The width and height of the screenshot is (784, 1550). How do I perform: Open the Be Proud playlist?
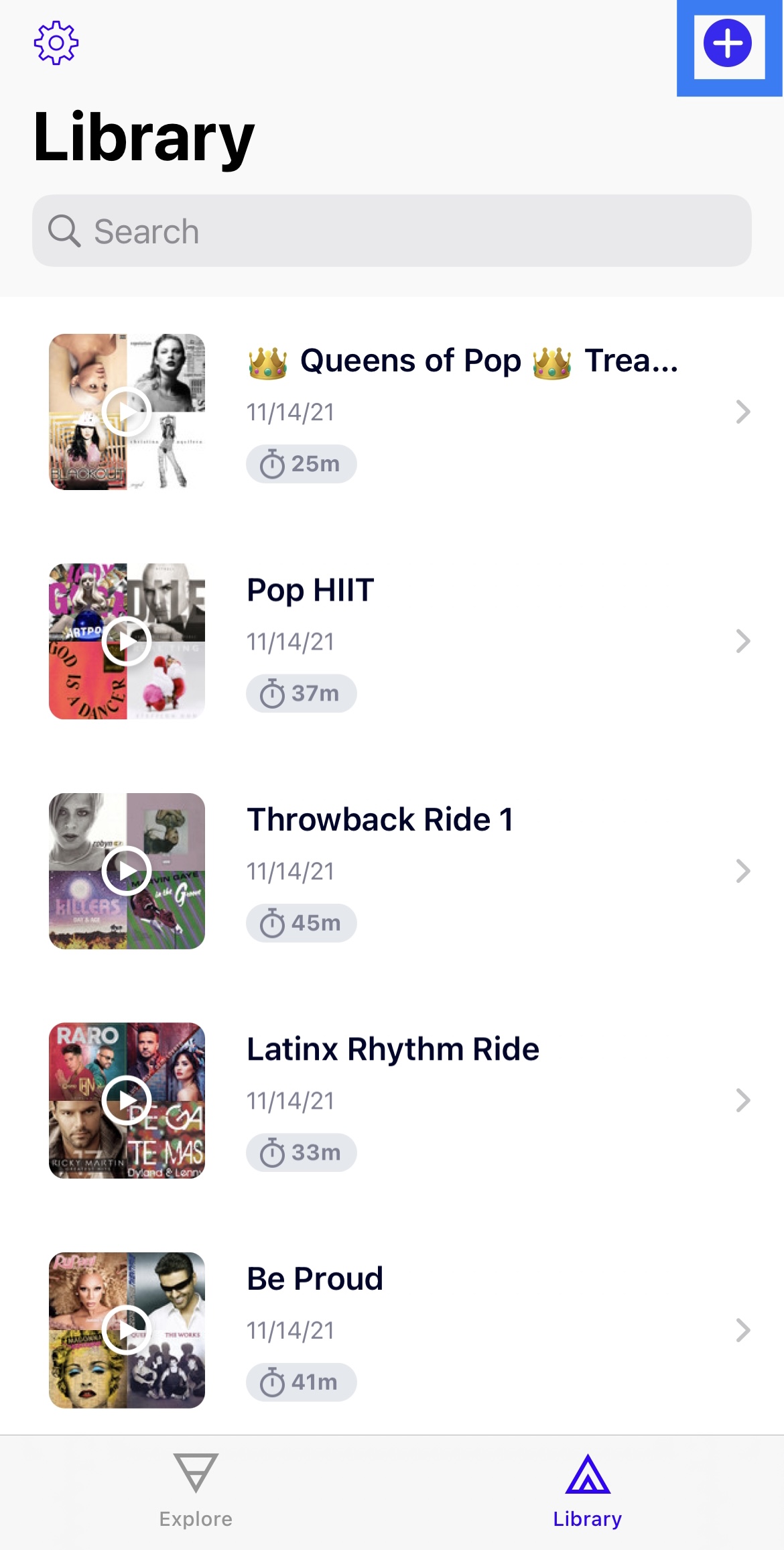pos(496,1330)
